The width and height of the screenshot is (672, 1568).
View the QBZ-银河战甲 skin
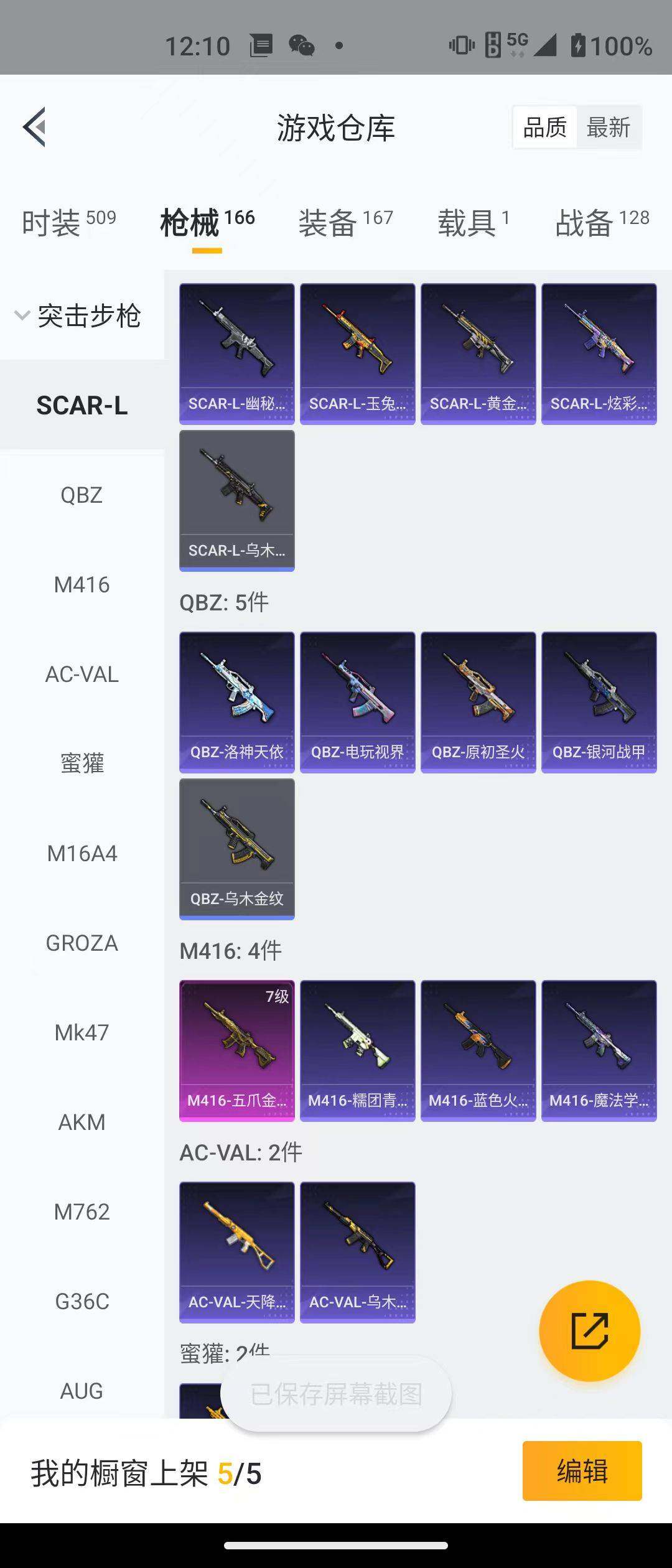click(599, 702)
